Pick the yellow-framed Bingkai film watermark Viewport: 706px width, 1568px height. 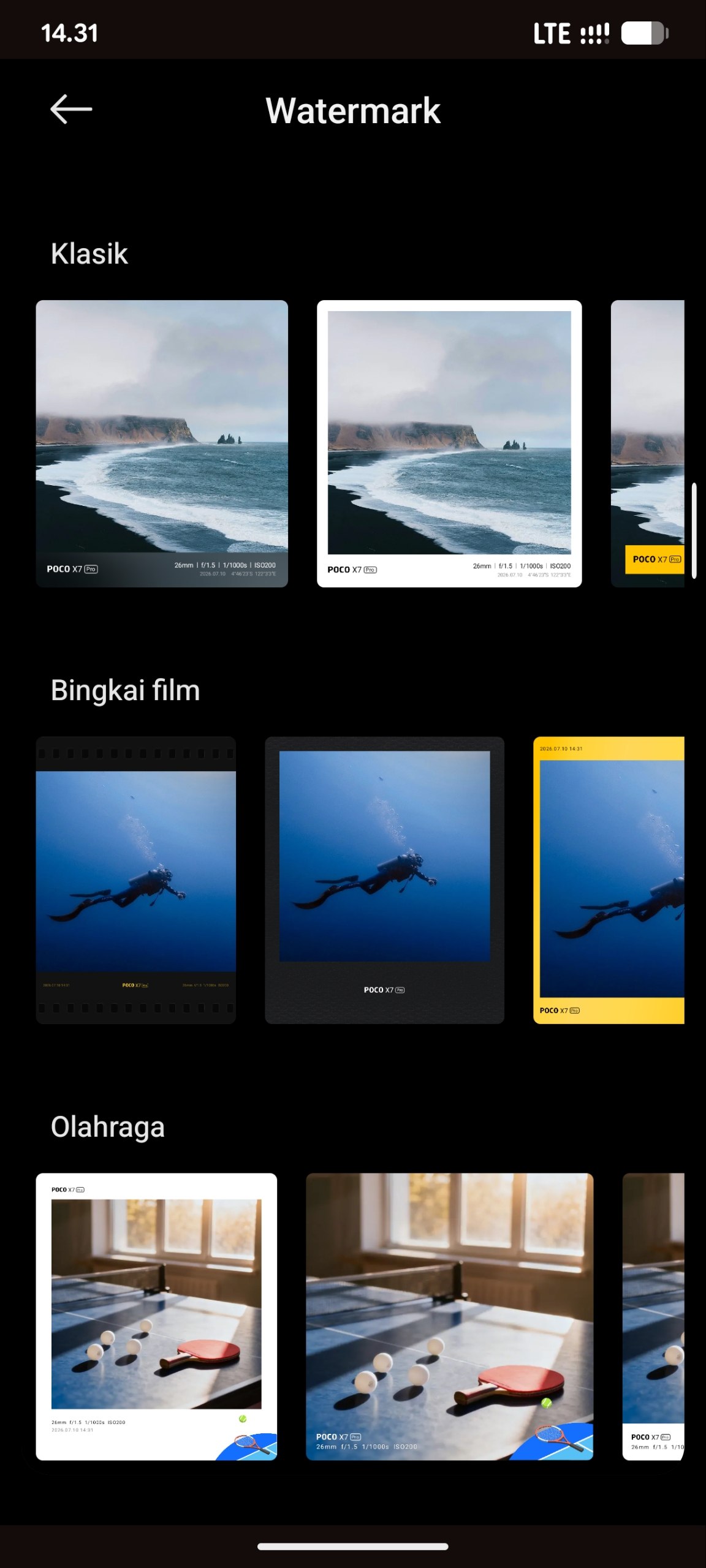coord(609,880)
